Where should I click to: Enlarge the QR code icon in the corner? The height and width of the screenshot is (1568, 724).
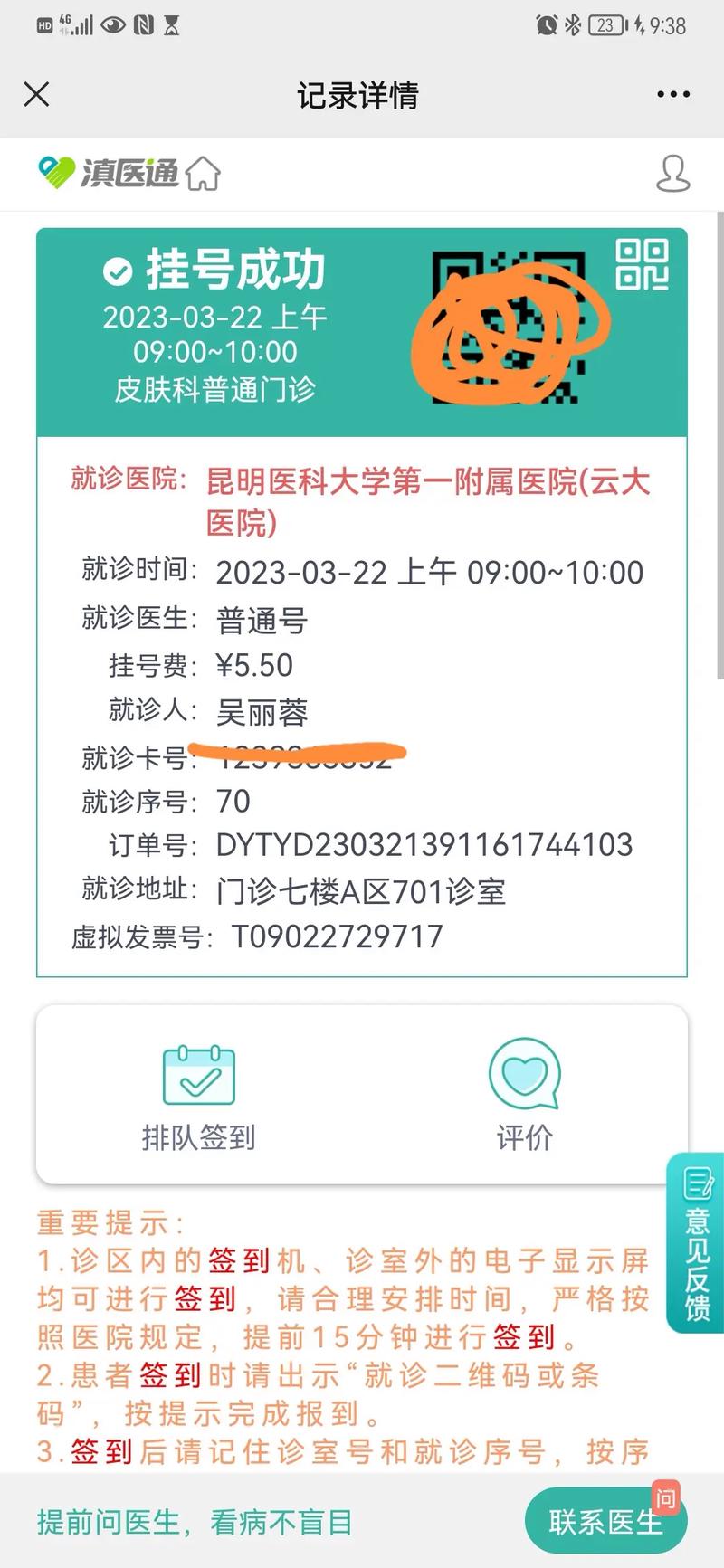tap(642, 265)
